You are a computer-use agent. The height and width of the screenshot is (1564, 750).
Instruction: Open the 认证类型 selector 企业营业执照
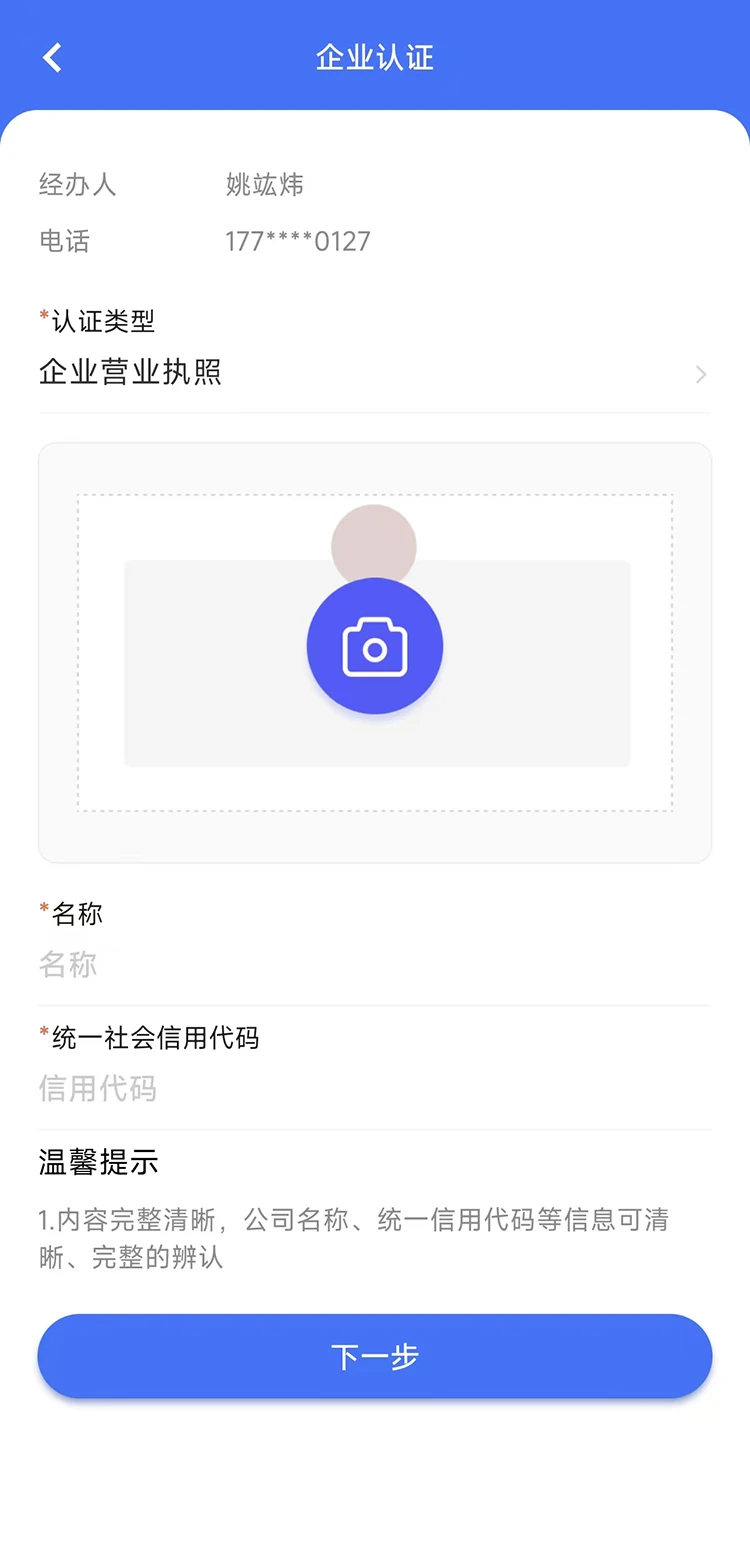[374, 373]
